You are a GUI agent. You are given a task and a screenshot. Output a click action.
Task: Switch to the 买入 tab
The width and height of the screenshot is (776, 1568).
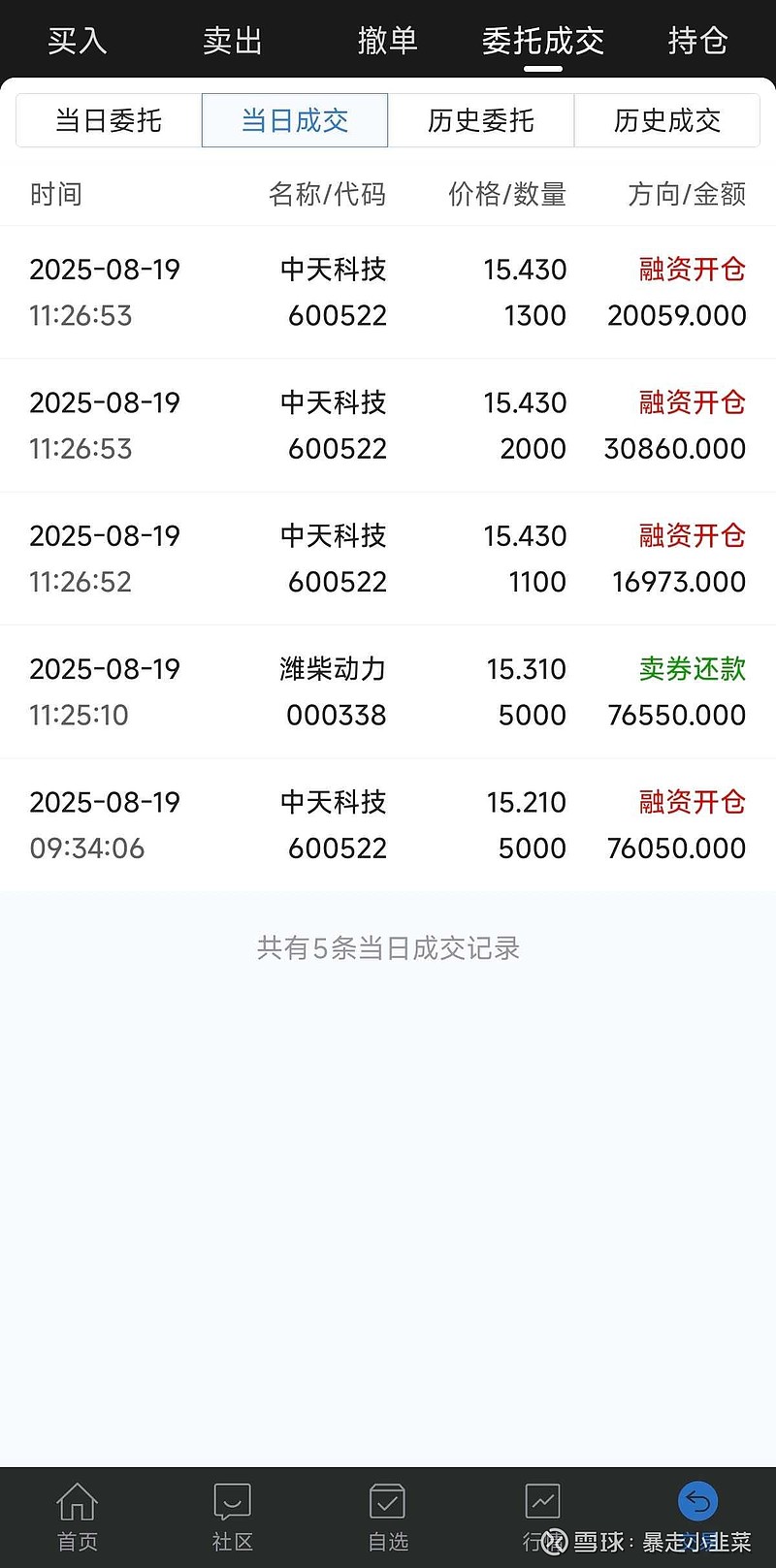pyautogui.click(x=78, y=41)
